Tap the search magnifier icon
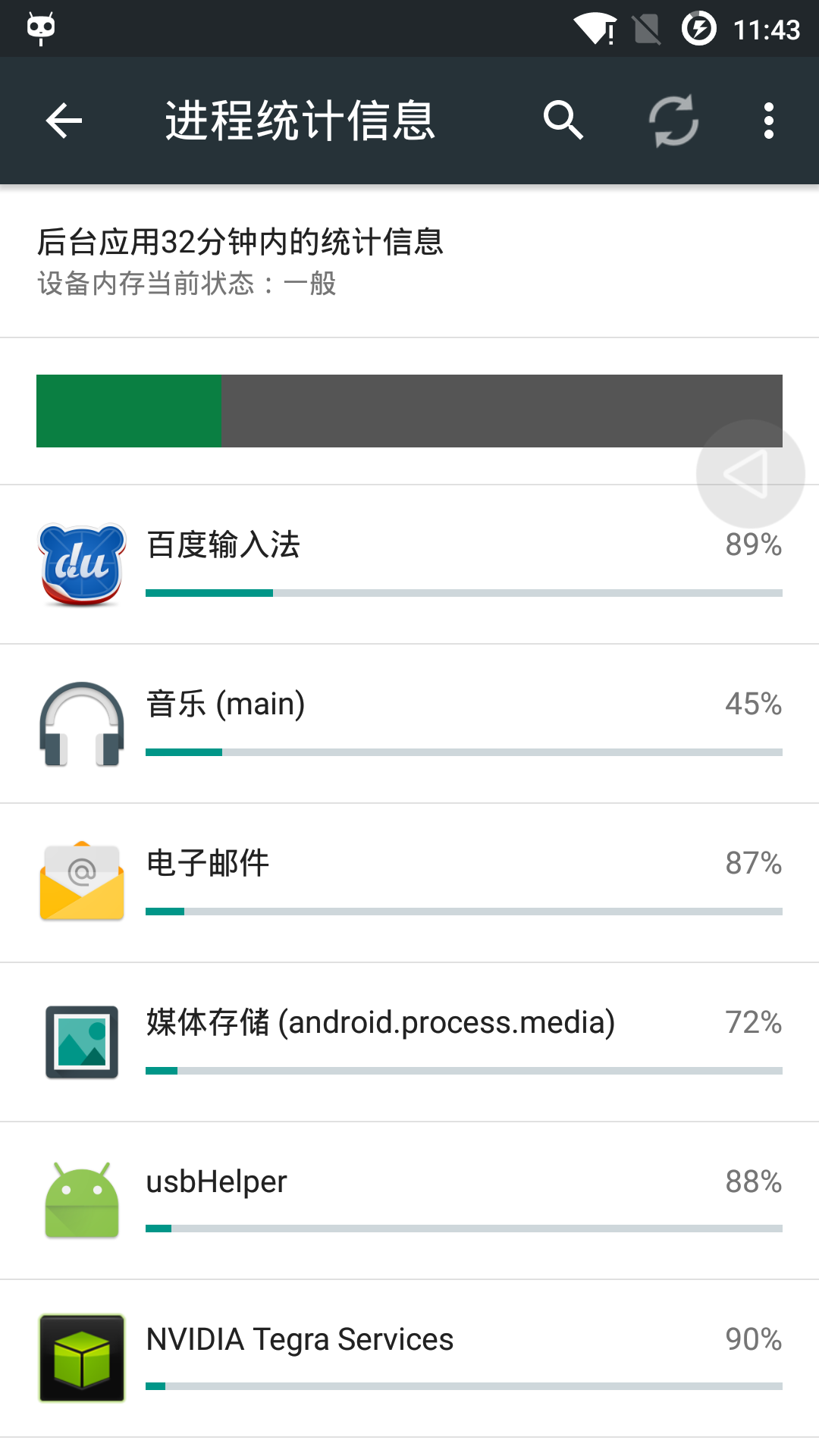The width and height of the screenshot is (819, 1456). [563, 121]
